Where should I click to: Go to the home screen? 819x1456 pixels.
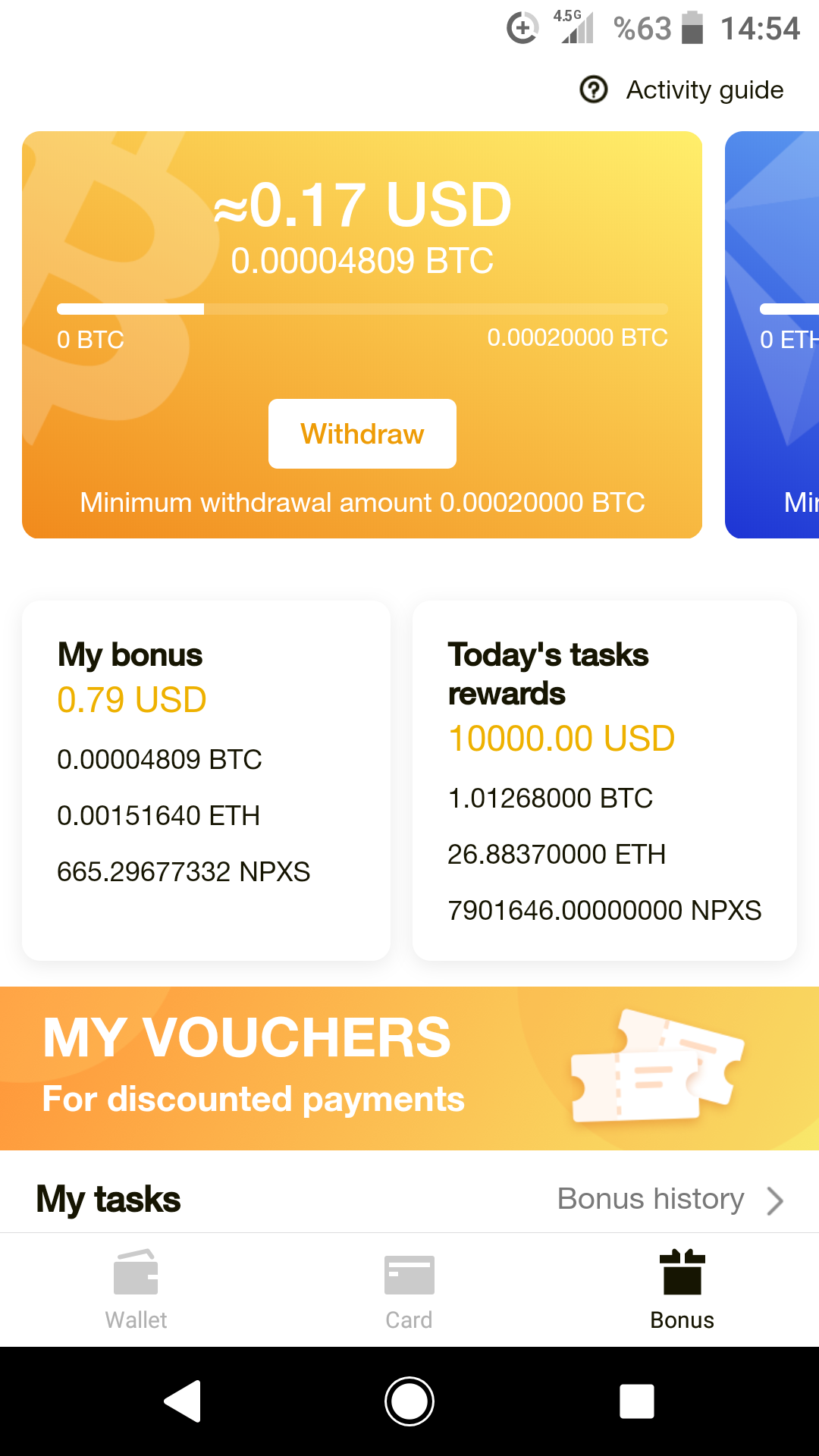pos(409,1401)
